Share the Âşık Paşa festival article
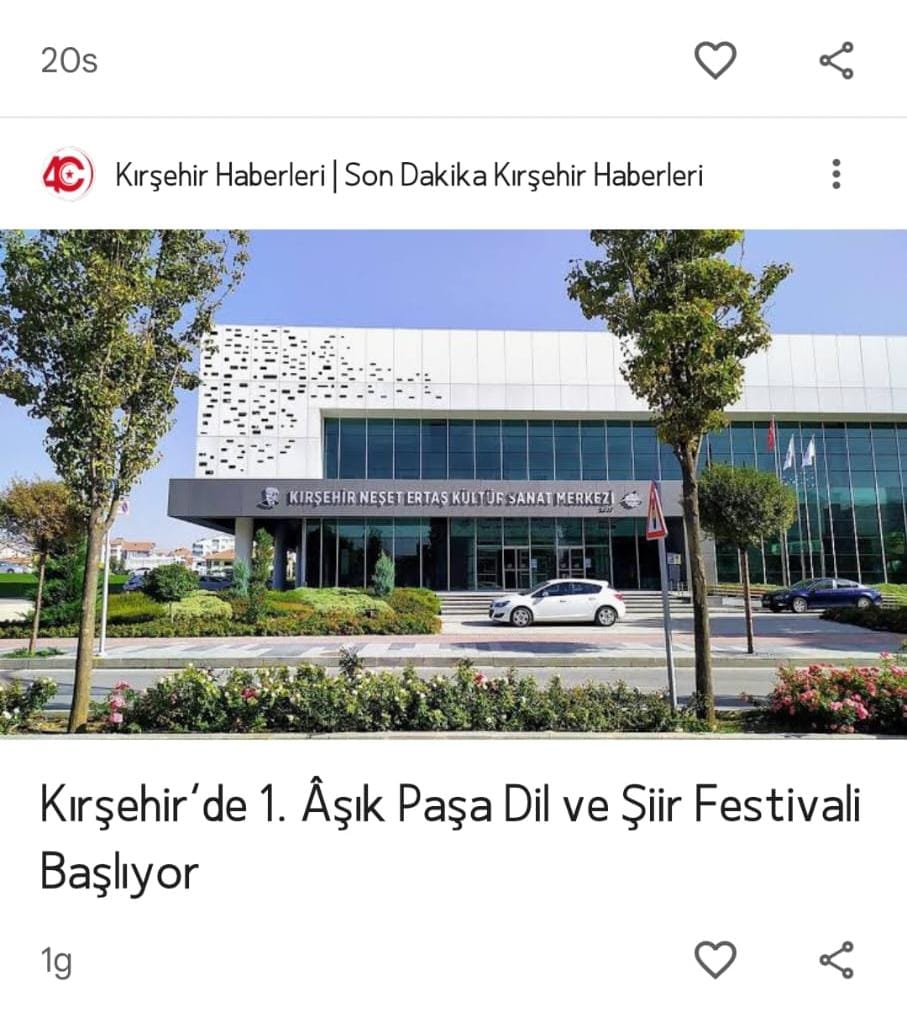 tap(836, 960)
